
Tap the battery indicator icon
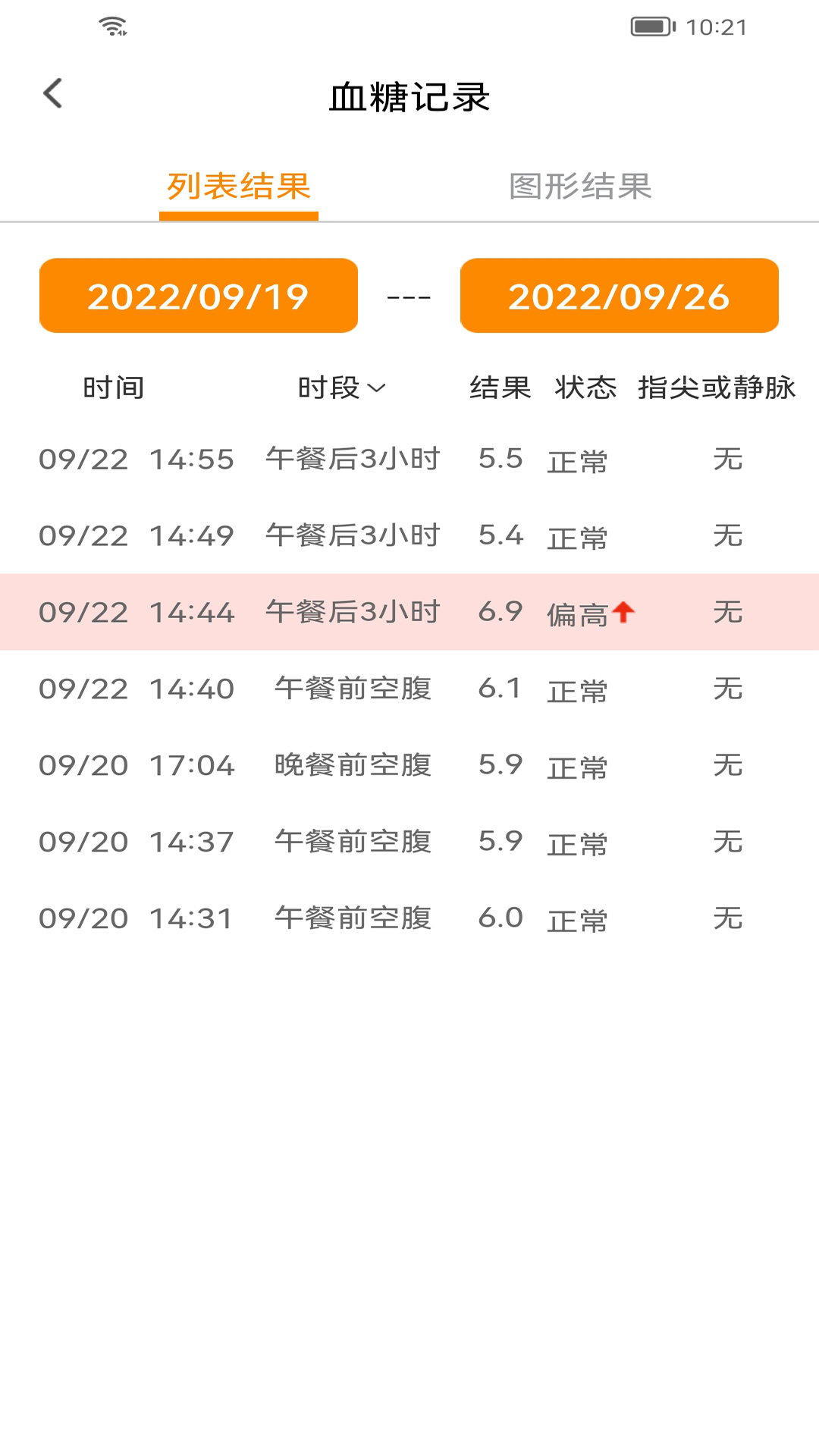click(x=651, y=24)
